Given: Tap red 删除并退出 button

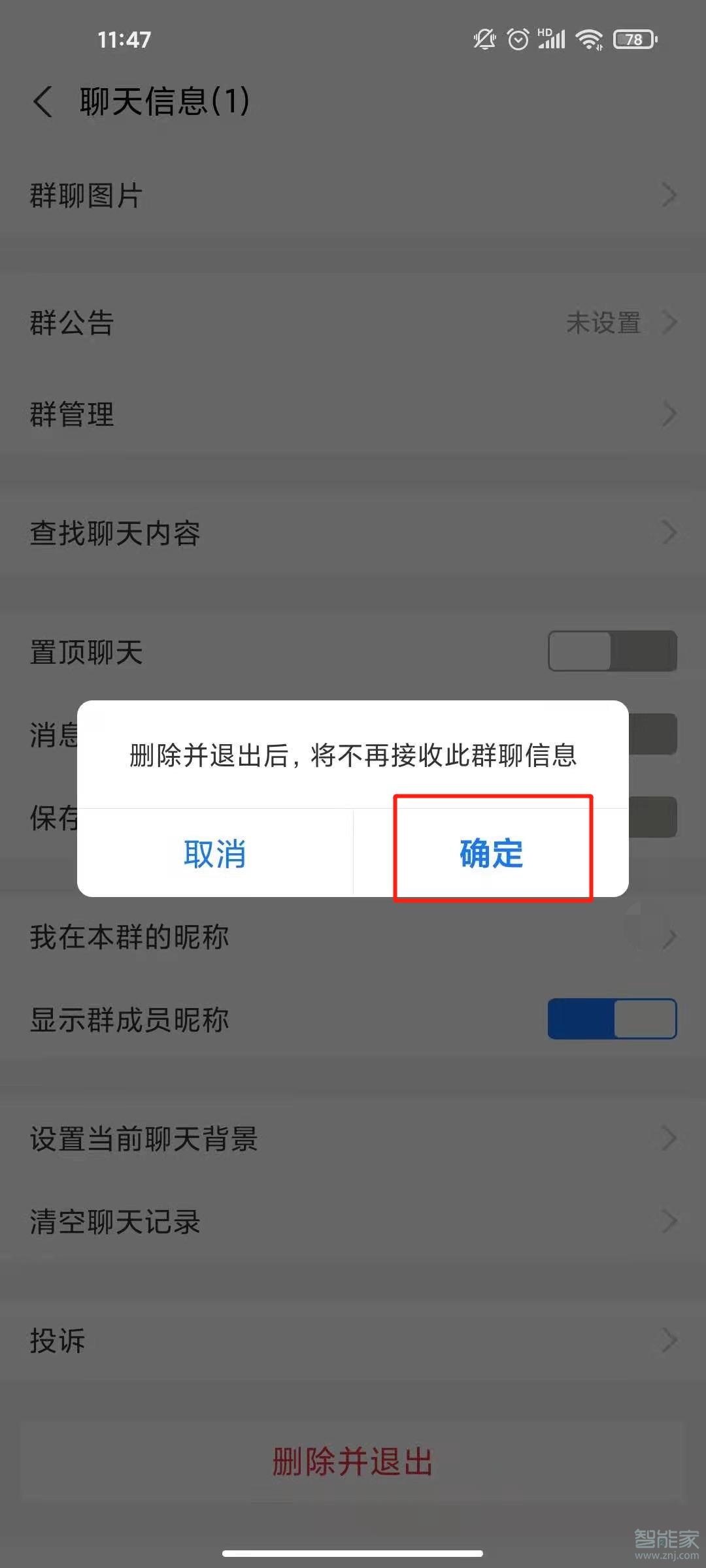Looking at the screenshot, I should (353, 1462).
